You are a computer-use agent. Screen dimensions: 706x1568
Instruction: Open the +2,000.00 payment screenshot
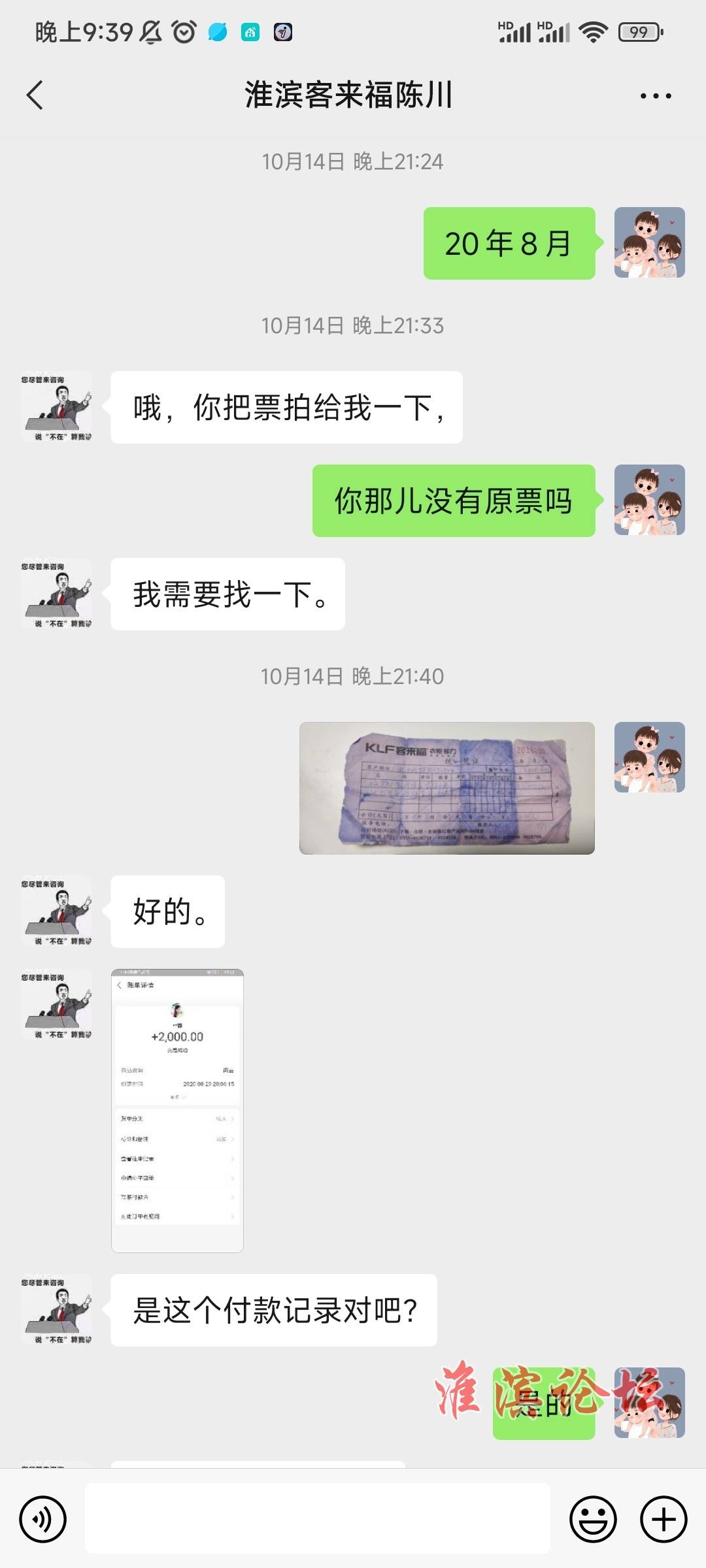click(x=177, y=1110)
